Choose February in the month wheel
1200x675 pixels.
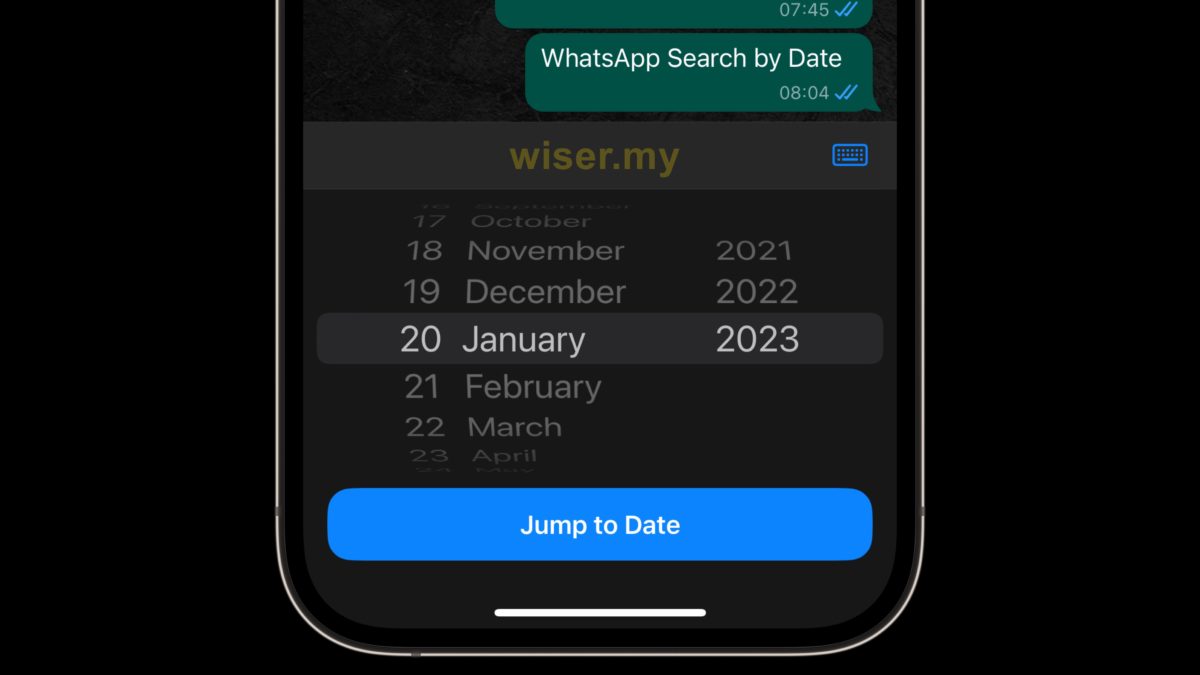click(533, 387)
